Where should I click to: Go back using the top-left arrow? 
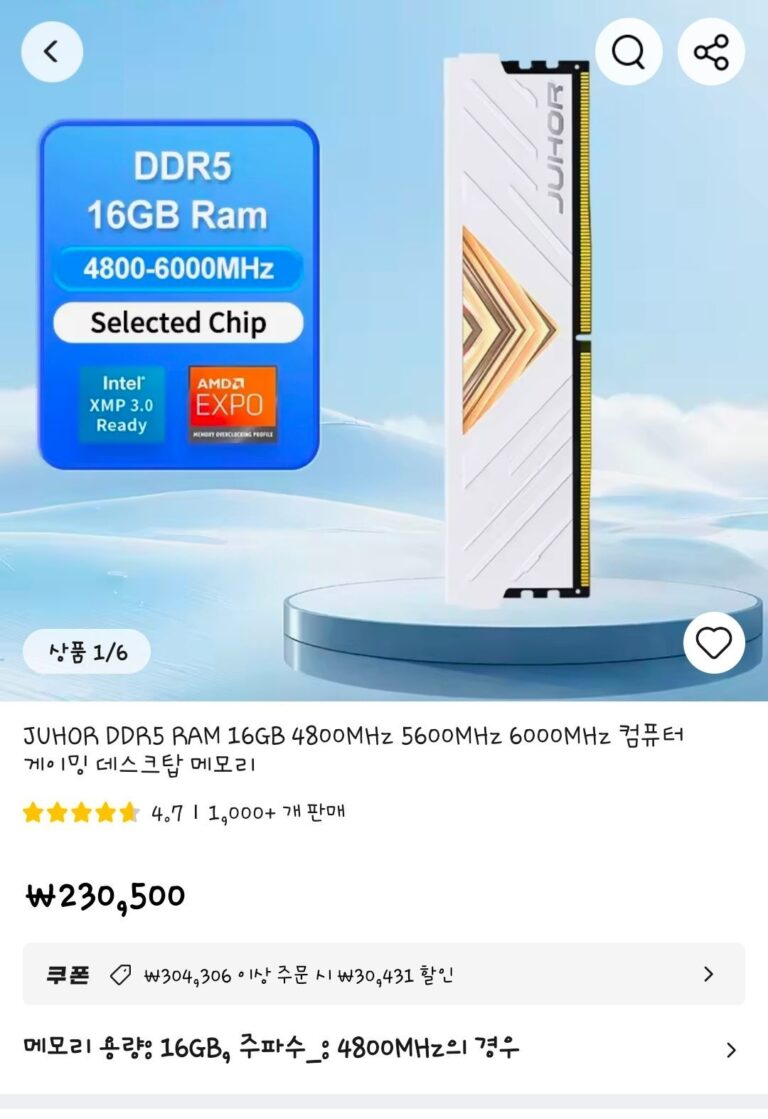tap(52, 52)
